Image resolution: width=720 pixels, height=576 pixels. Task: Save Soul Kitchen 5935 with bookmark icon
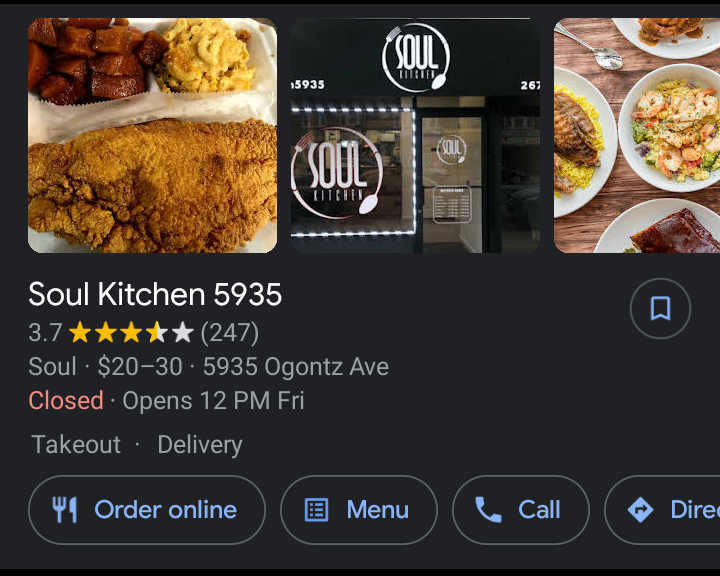point(660,309)
